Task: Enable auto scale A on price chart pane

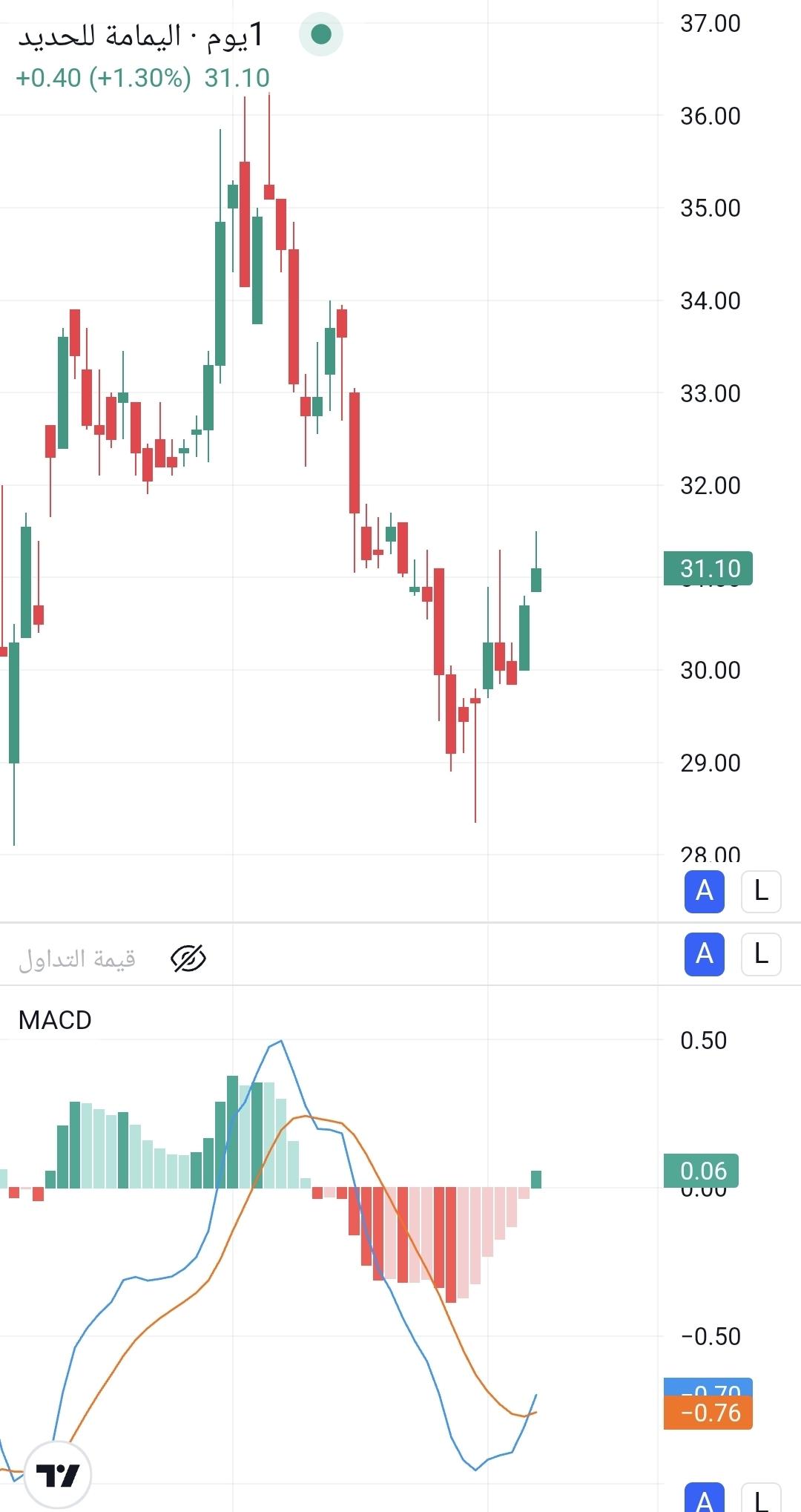Action: (x=704, y=891)
